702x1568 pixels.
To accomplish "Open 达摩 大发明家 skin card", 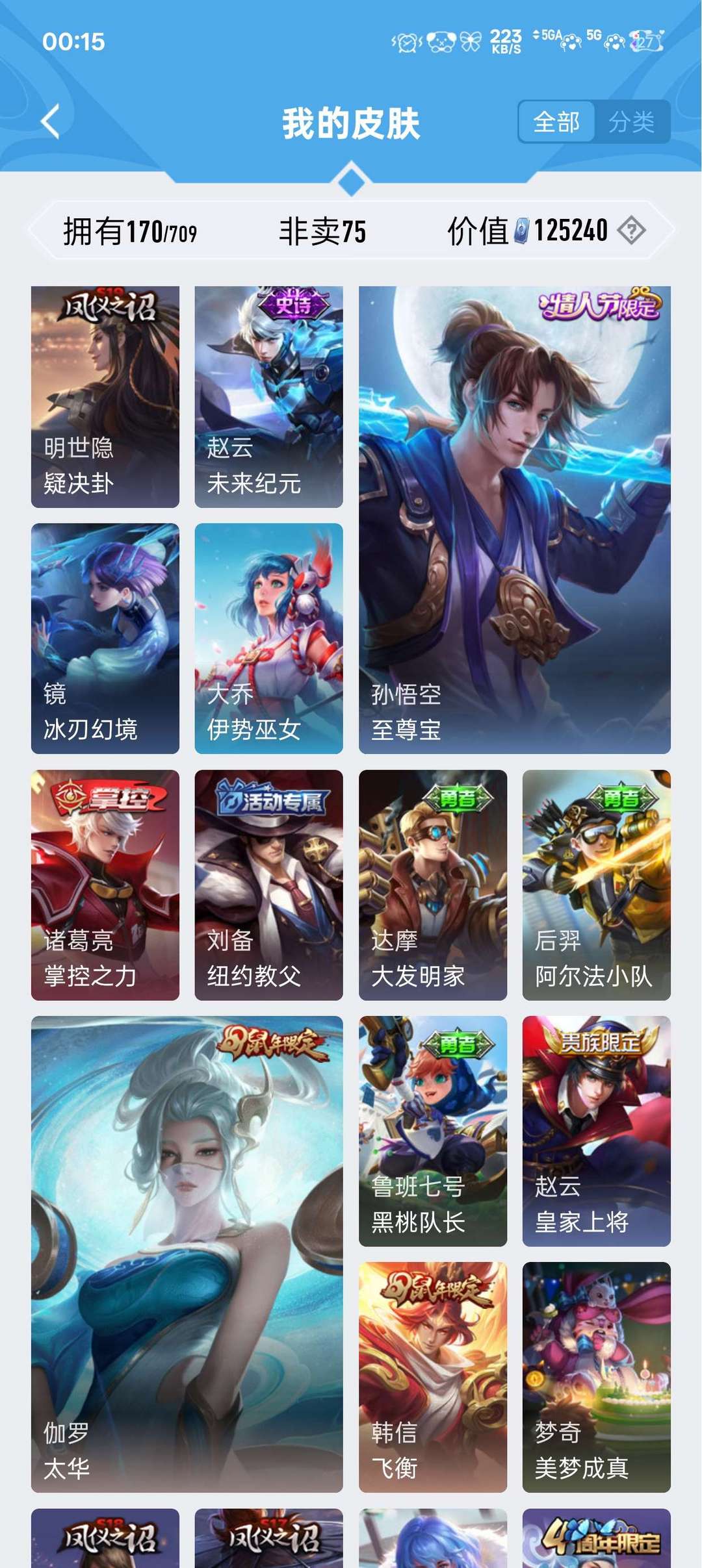I will point(433,885).
